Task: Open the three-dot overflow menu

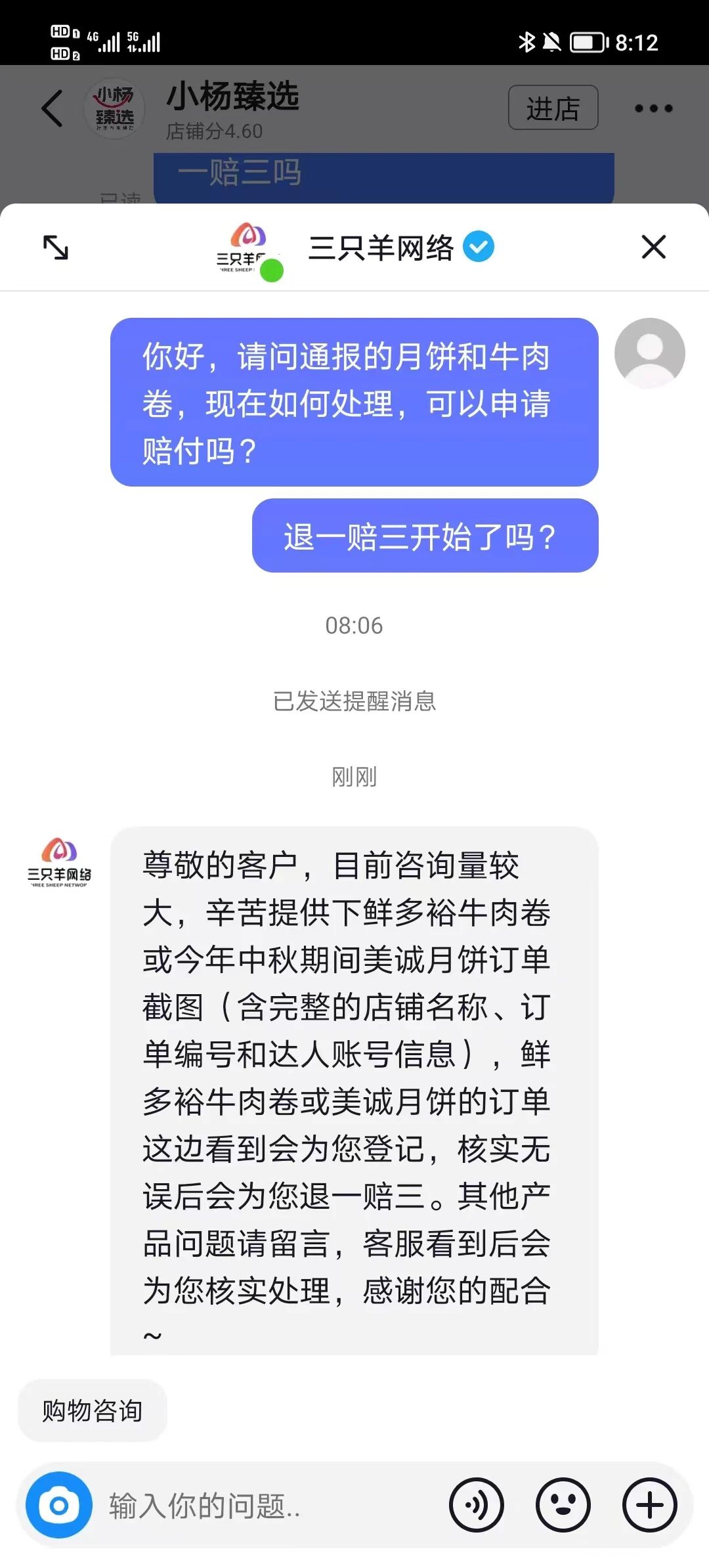Action: click(x=653, y=108)
